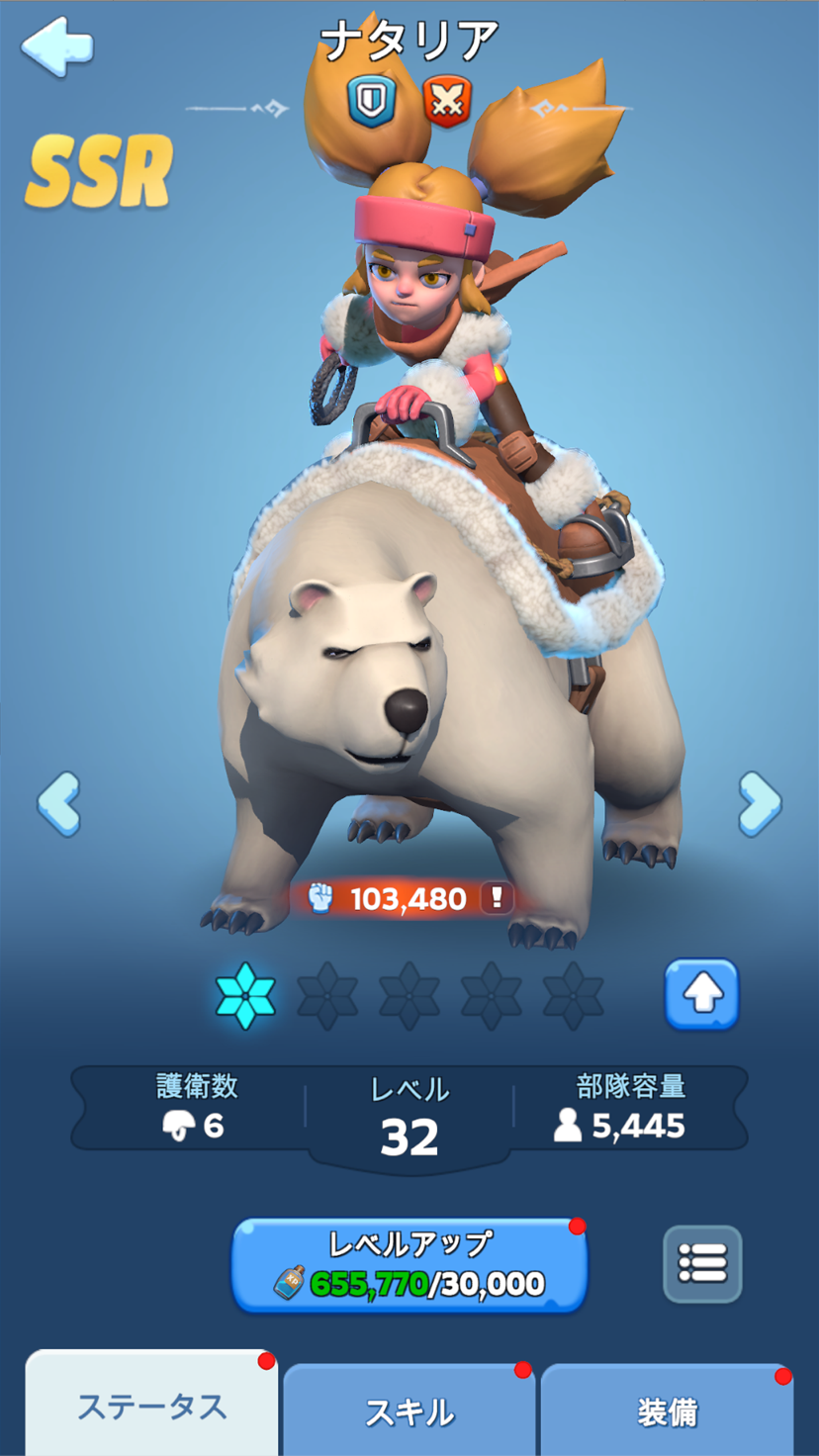Image resolution: width=819 pixels, height=1456 pixels.
Task: Show the previous hero
Action: [x=58, y=803]
